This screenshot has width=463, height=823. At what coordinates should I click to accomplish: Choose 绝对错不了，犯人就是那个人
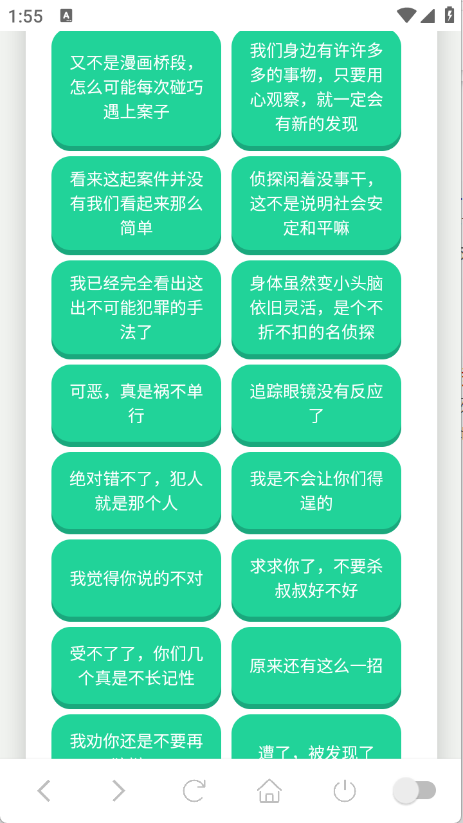(136, 491)
